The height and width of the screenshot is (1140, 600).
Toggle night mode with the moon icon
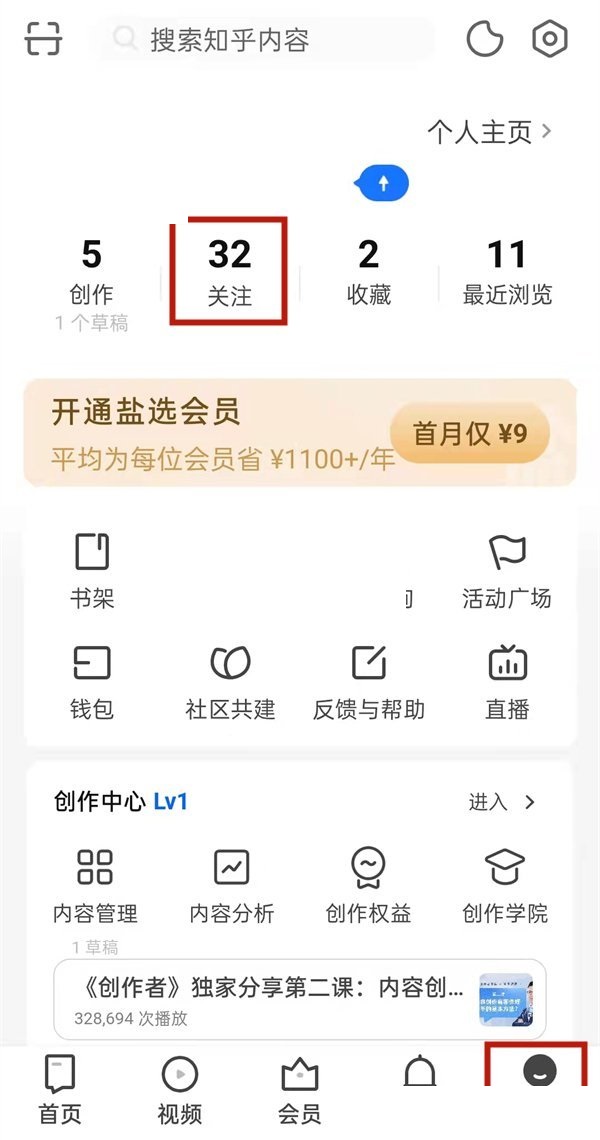click(x=485, y=39)
